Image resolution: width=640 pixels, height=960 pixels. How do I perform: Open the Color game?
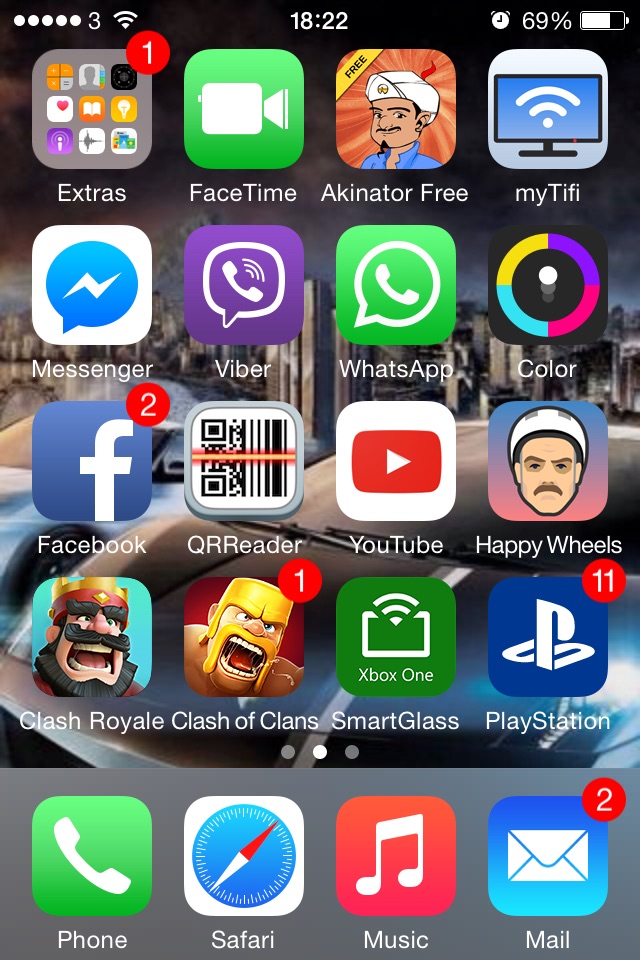[548, 285]
